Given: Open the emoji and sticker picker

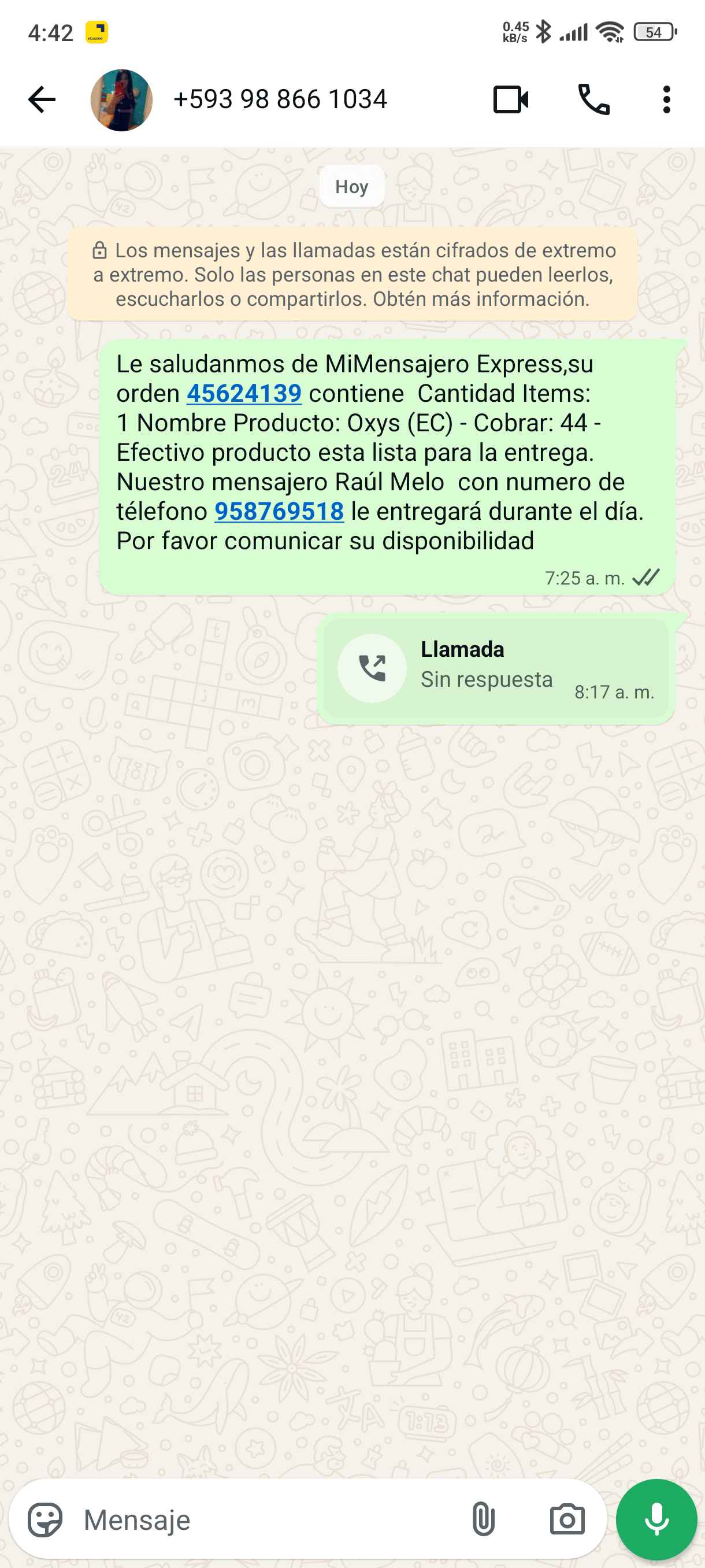Looking at the screenshot, I should pos(45,1520).
